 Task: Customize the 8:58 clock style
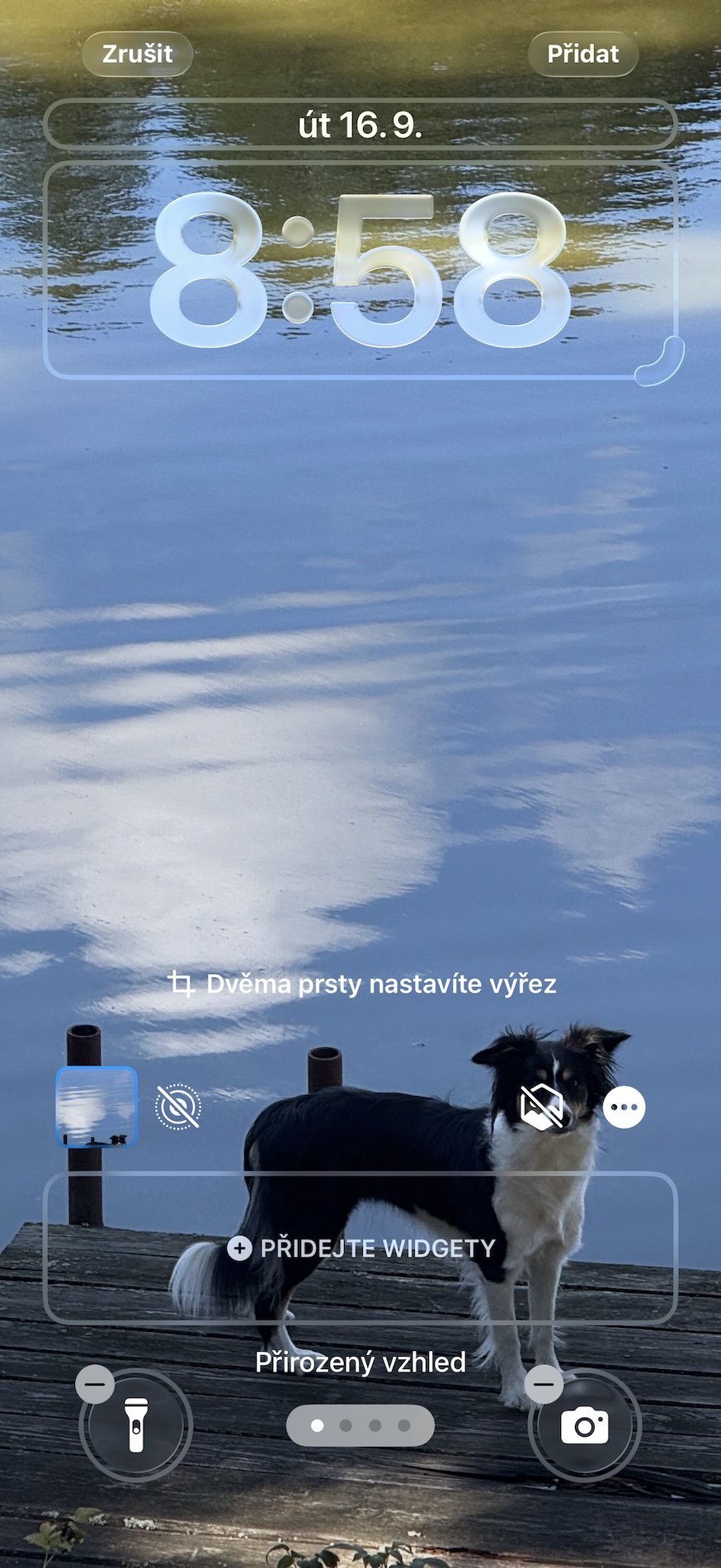[360, 270]
